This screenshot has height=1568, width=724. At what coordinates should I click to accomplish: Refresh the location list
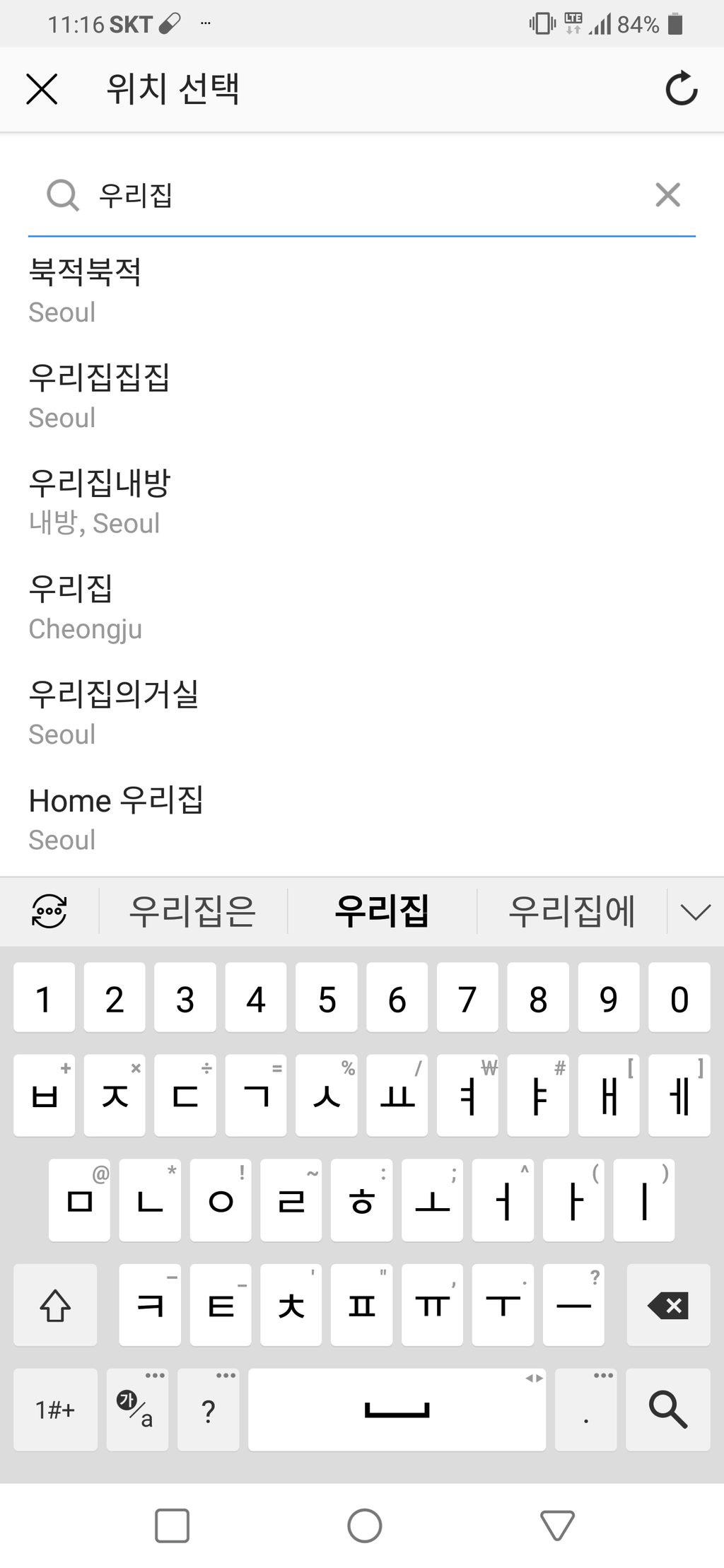click(x=682, y=89)
